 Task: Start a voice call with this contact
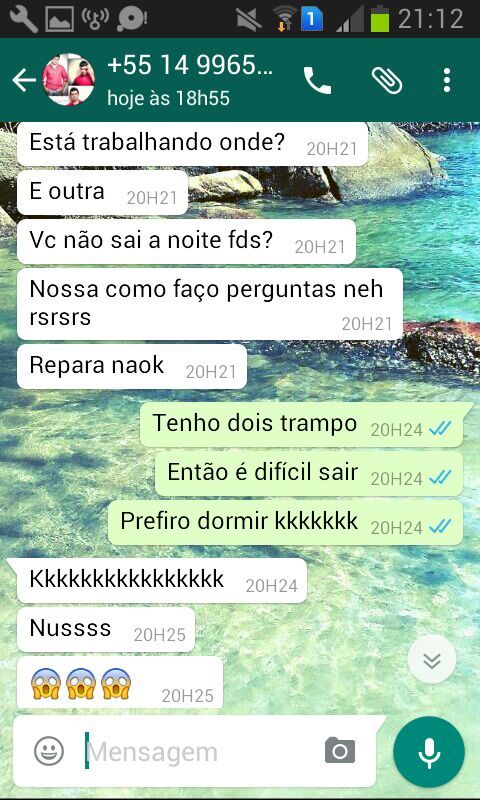317,80
